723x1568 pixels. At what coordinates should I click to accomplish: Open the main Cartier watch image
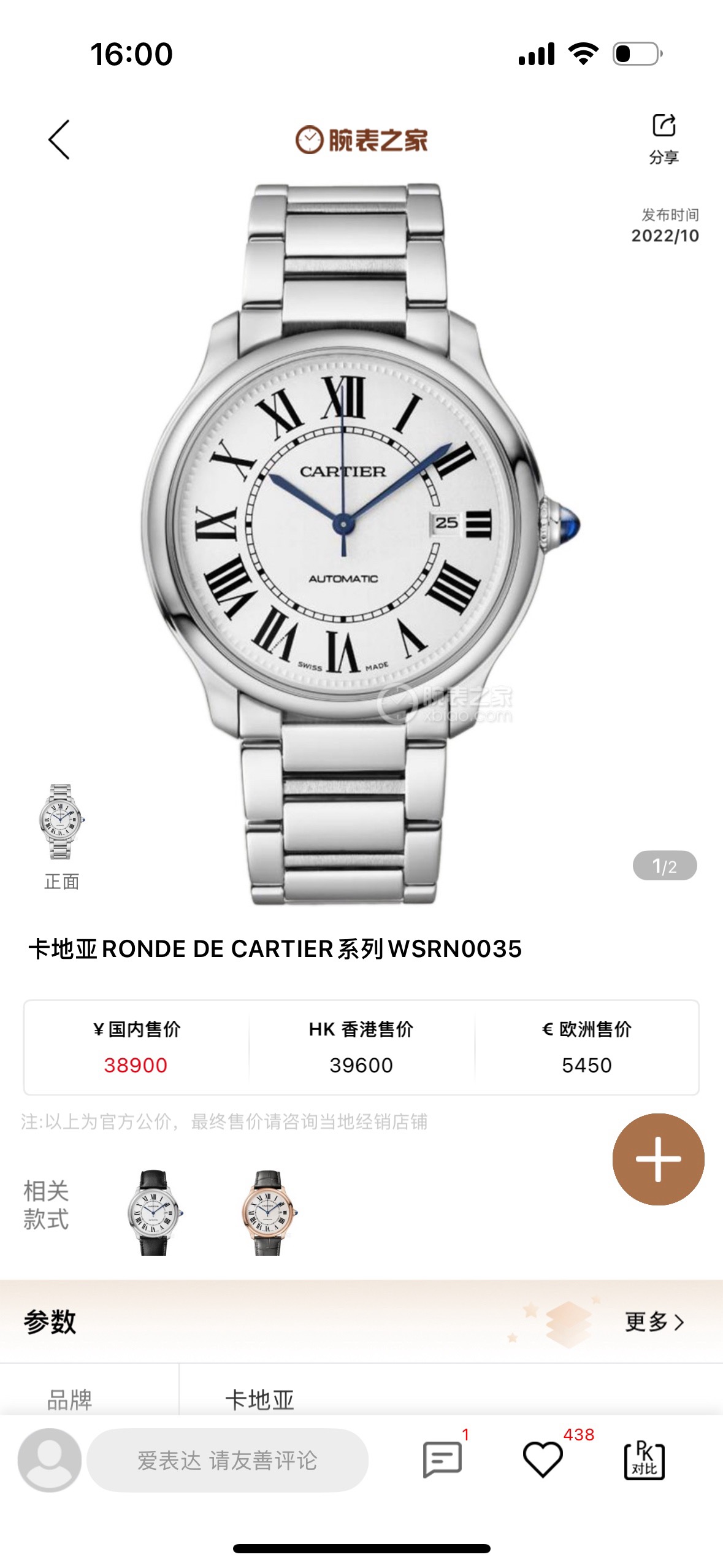click(x=361, y=543)
